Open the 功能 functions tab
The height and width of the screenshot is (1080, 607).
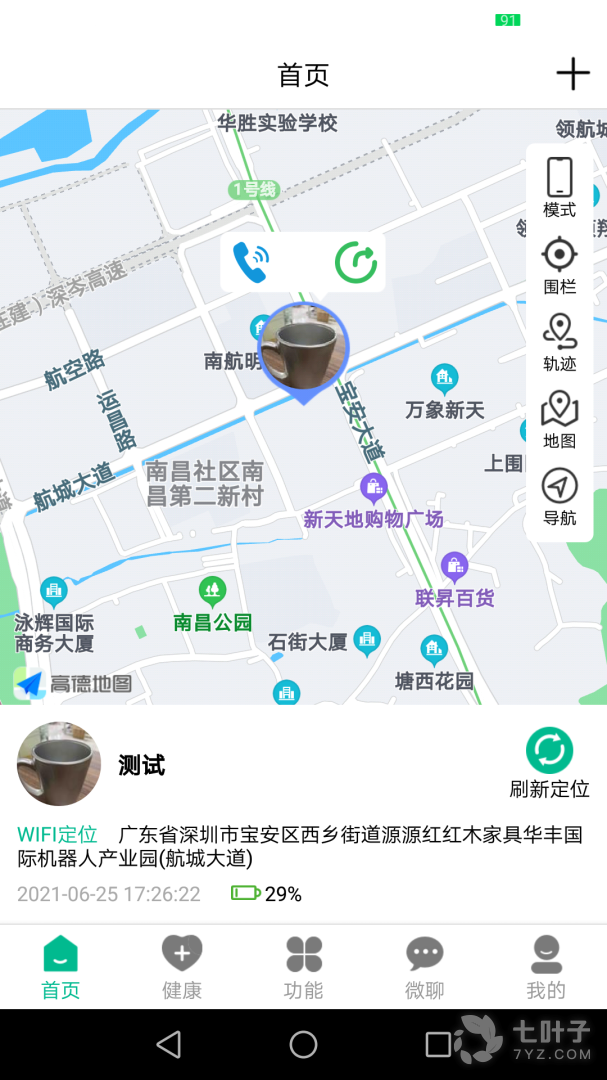point(303,968)
